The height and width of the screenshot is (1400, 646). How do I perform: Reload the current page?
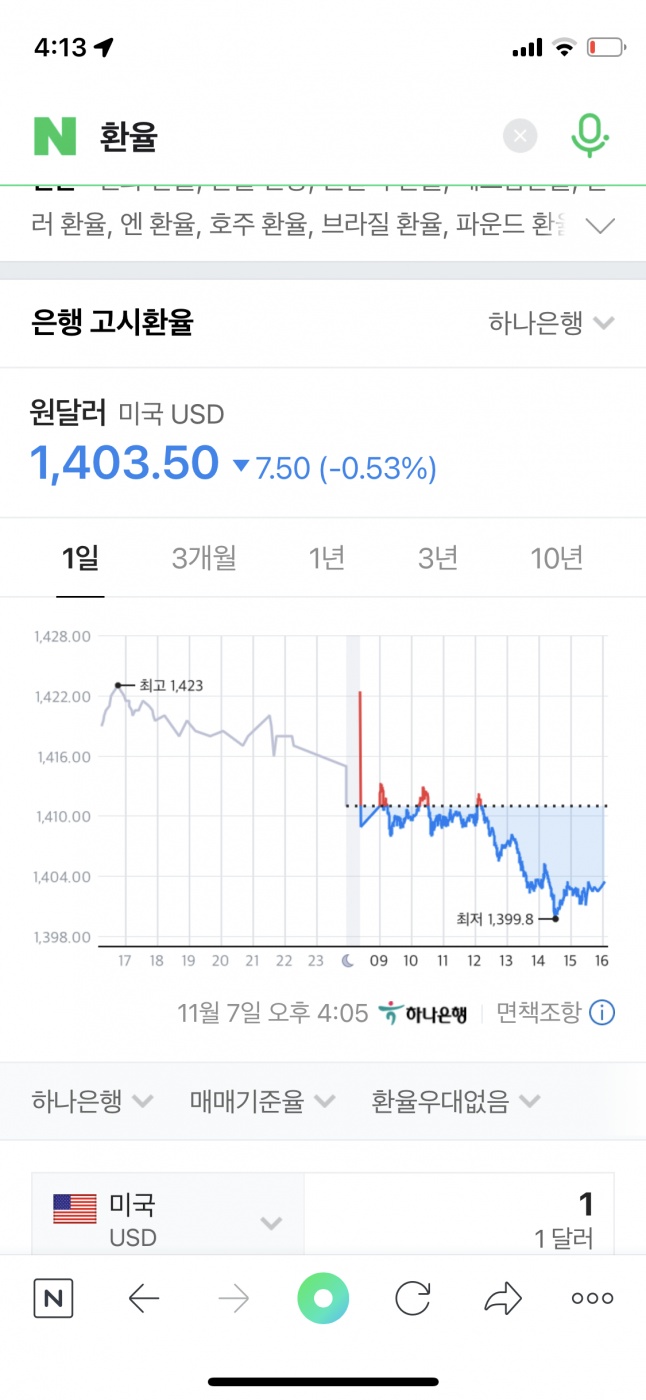click(x=412, y=1299)
